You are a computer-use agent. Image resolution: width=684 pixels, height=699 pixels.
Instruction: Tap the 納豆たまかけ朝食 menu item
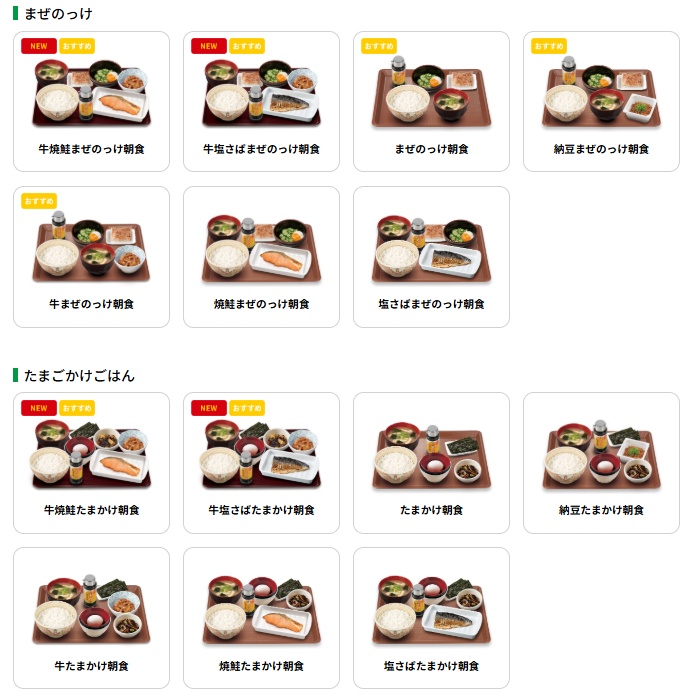click(x=601, y=463)
